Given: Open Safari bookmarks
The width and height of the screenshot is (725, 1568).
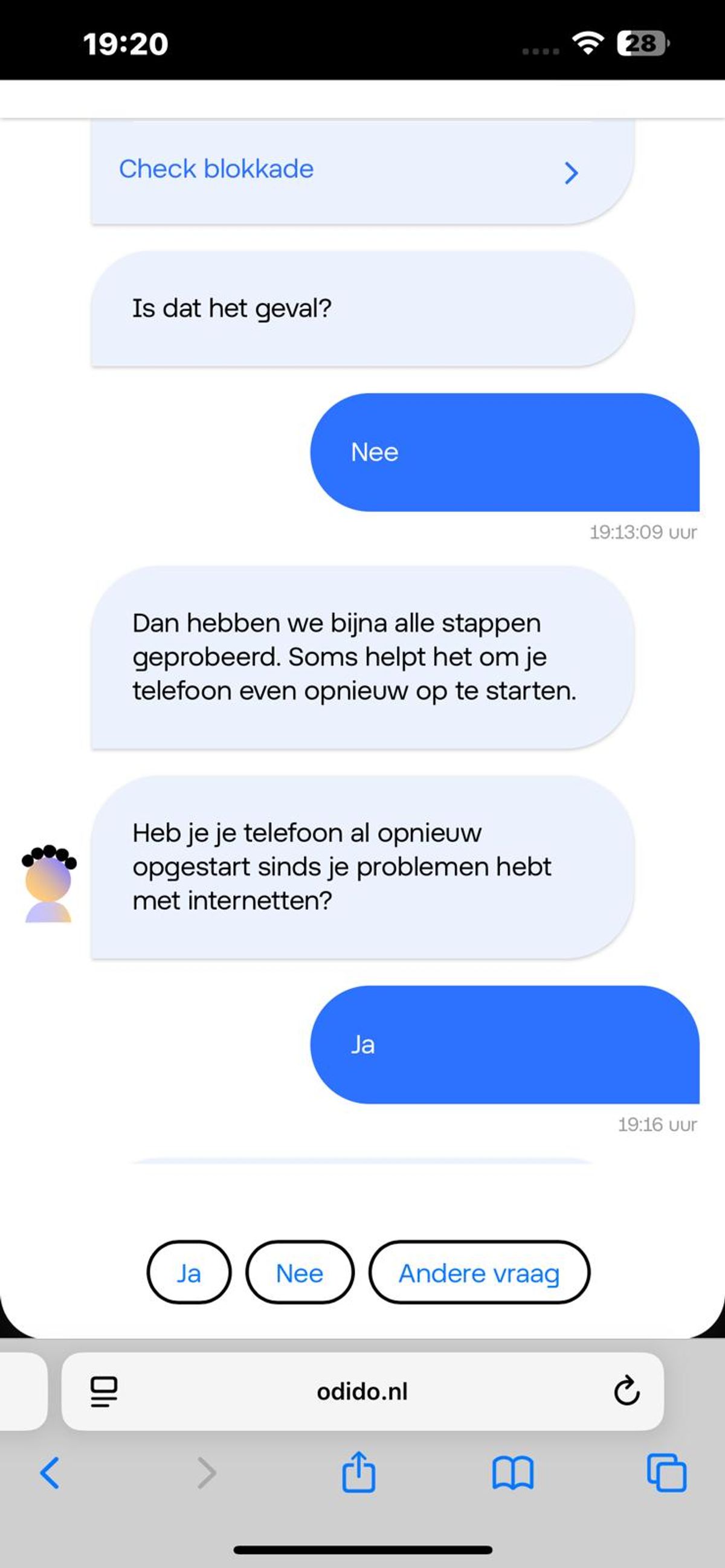Looking at the screenshot, I should click(512, 1473).
